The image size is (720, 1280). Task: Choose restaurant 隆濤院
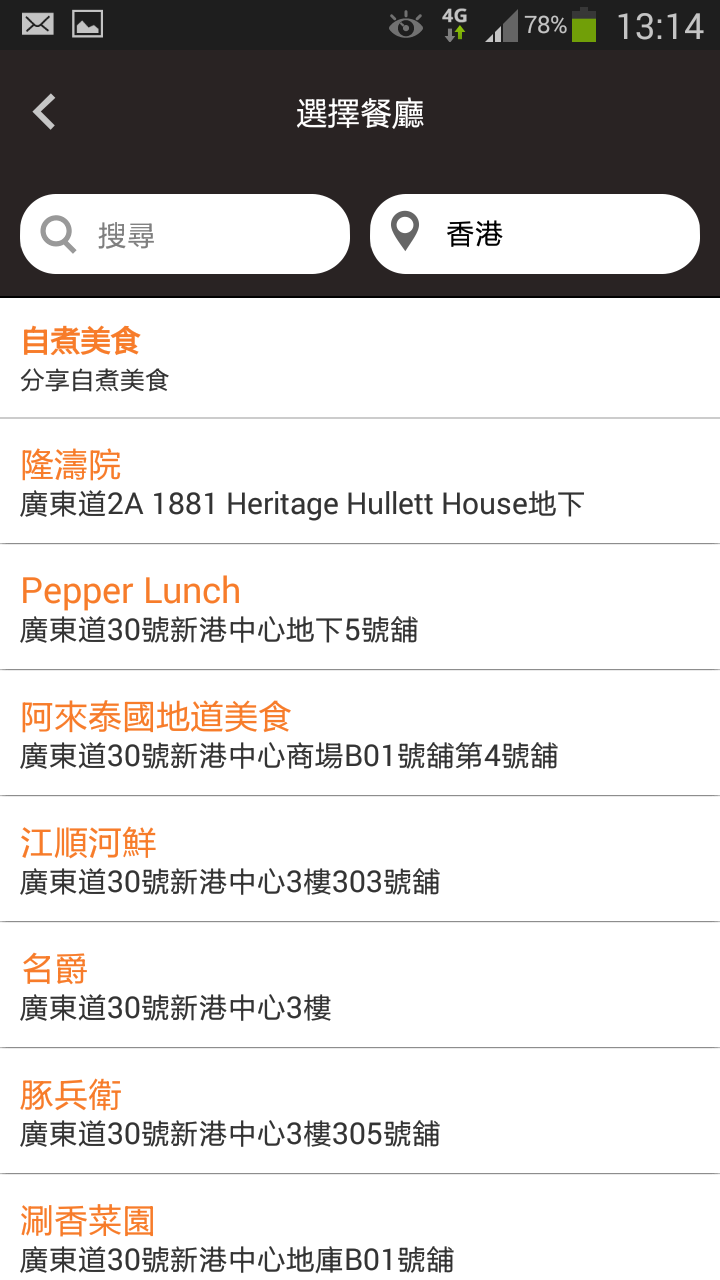(x=360, y=482)
